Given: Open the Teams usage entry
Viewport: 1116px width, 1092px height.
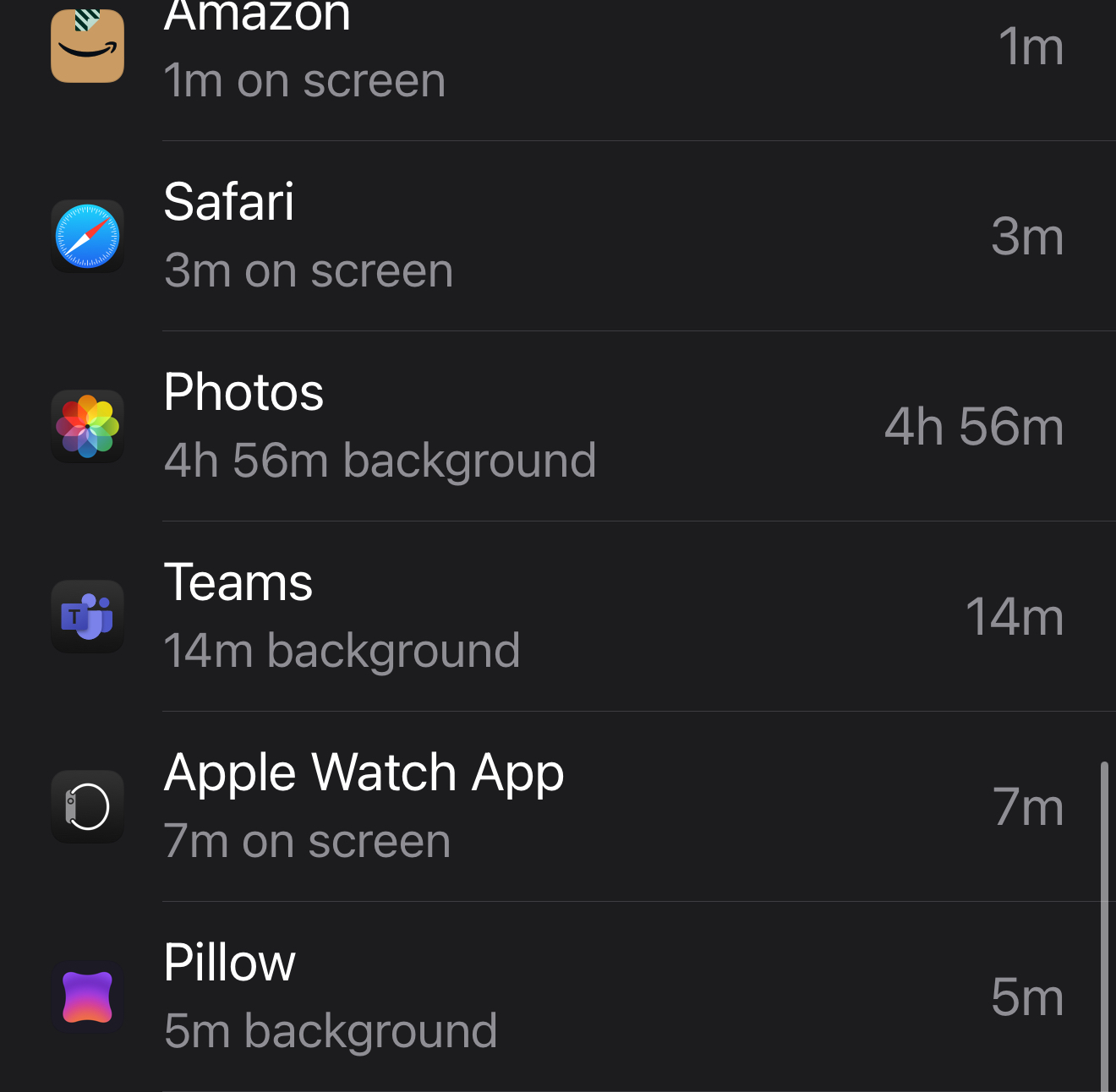Looking at the screenshot, I should click(558, 616).
